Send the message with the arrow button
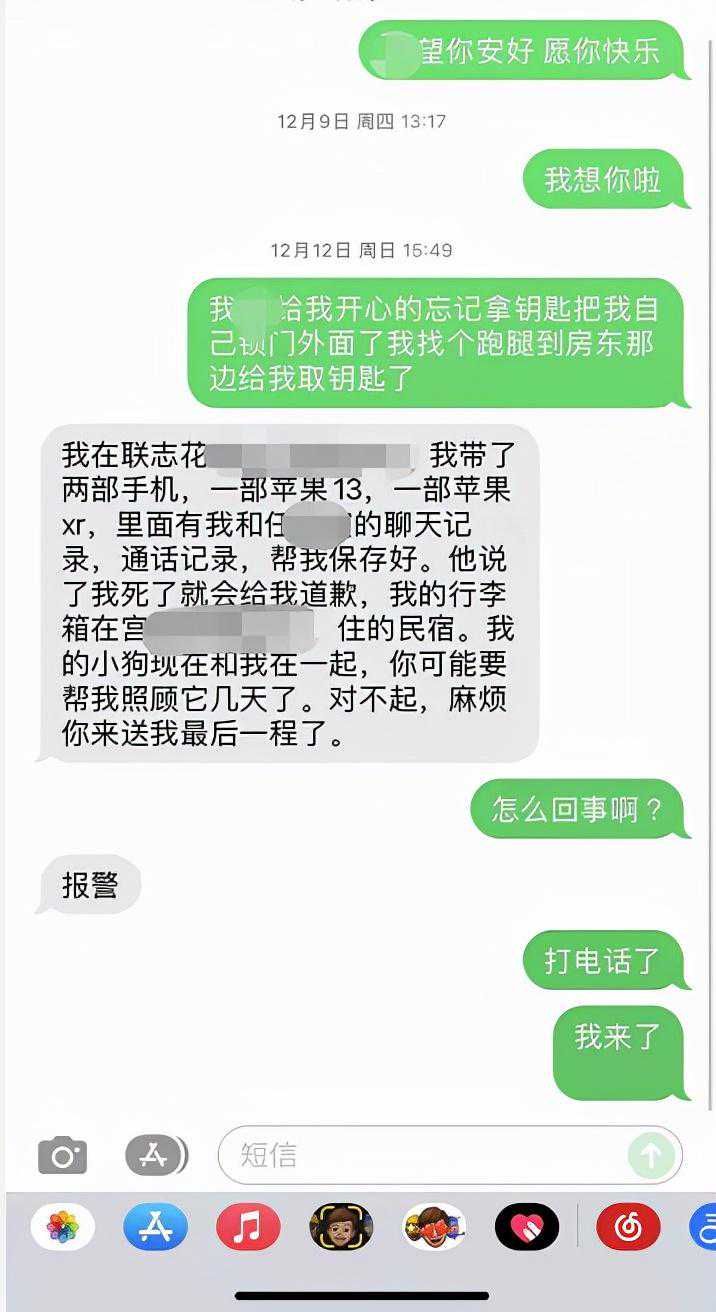 pyautogui.click(x=651, y=1156)
